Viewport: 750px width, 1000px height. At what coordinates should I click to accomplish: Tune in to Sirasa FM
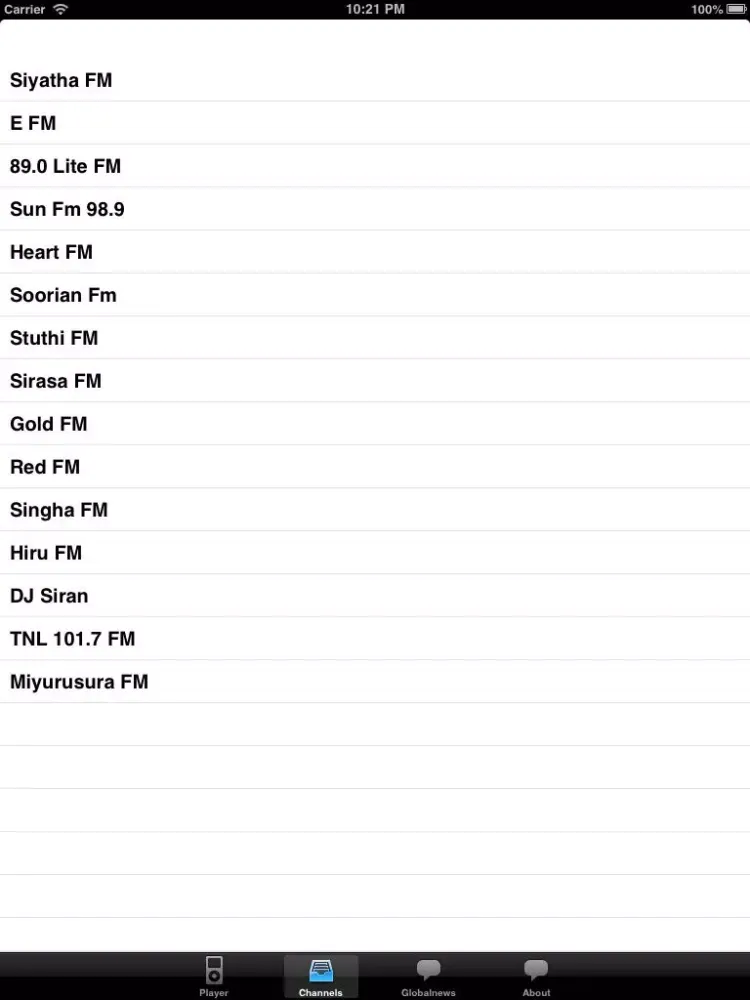tap(56, 381)
